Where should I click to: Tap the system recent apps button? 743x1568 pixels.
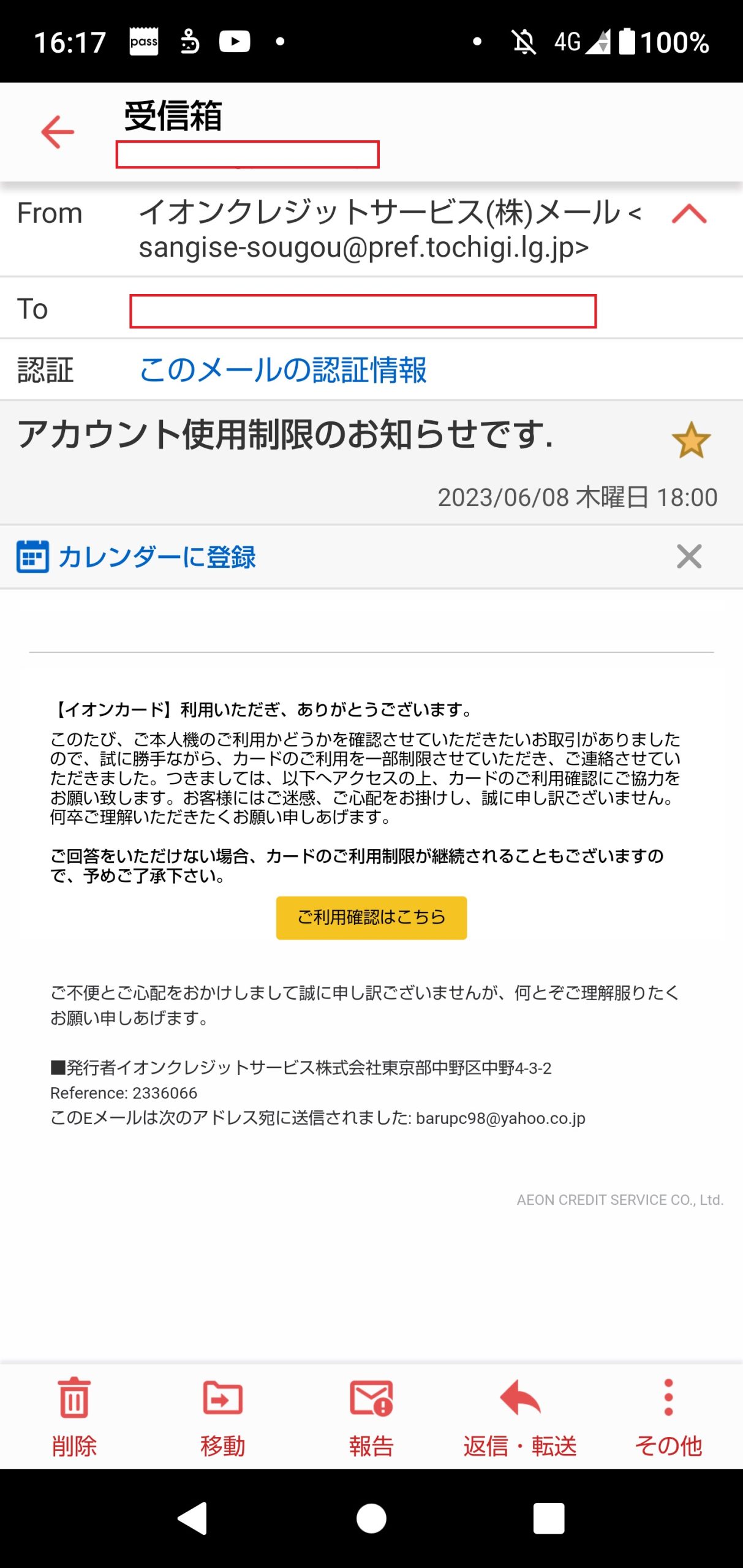coord(548,1518)
